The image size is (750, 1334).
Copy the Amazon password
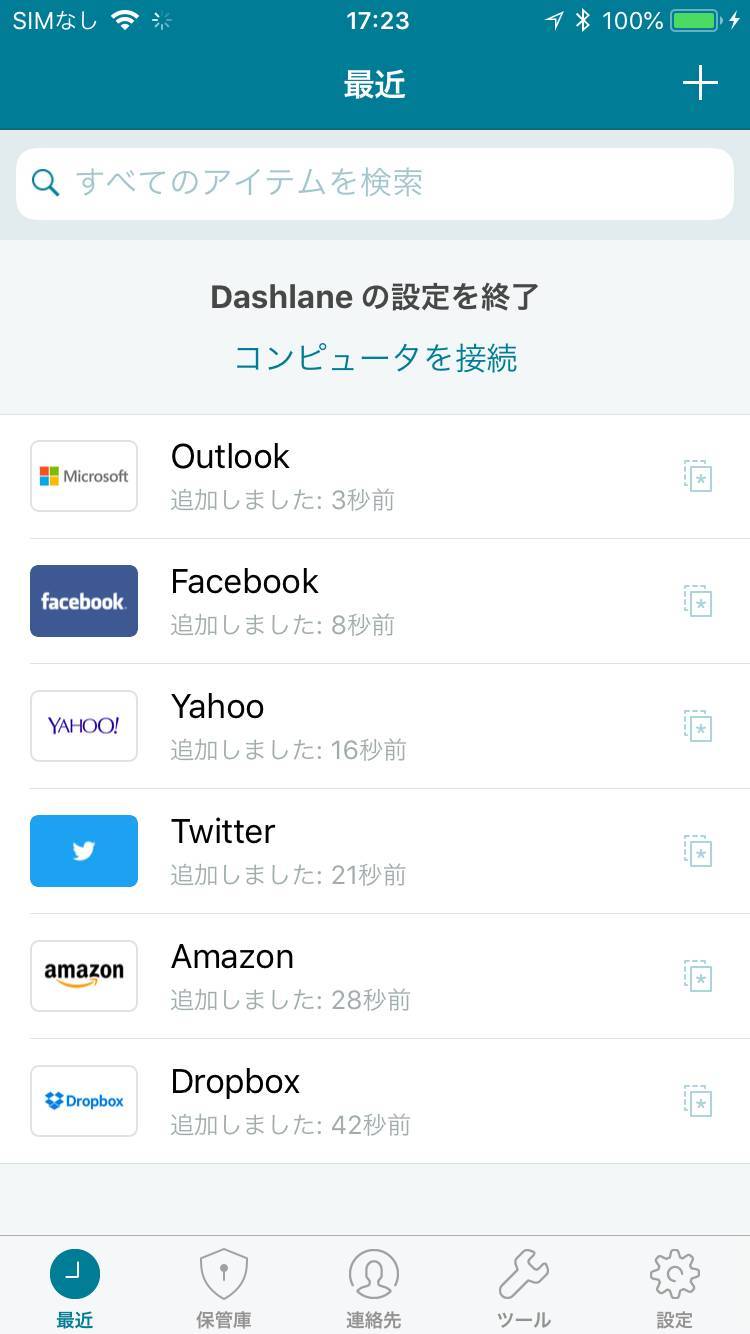tap(698, 976)
